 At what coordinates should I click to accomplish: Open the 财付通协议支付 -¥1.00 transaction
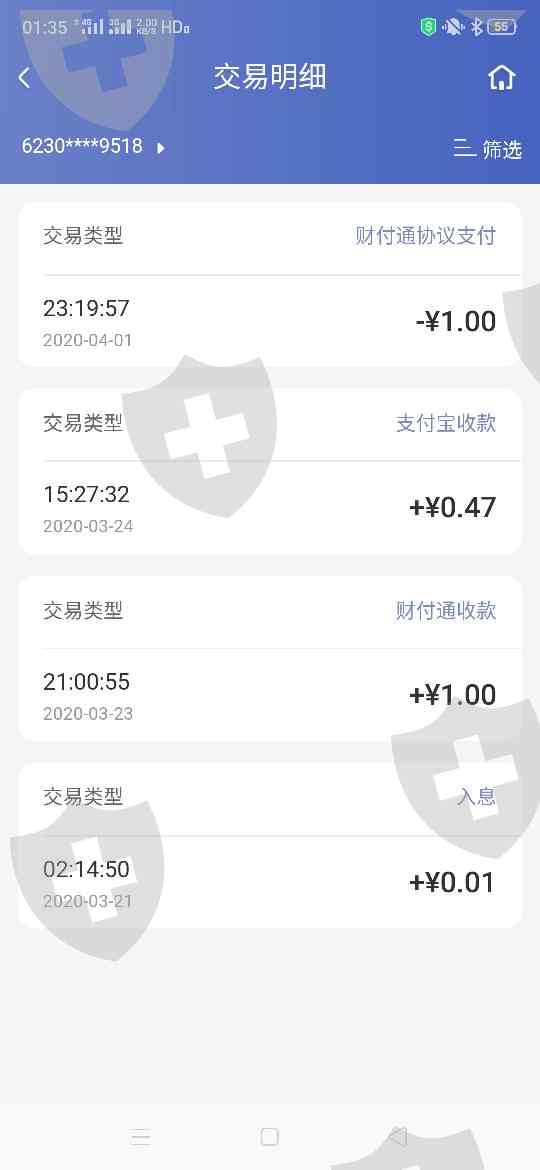coord(270,284)
